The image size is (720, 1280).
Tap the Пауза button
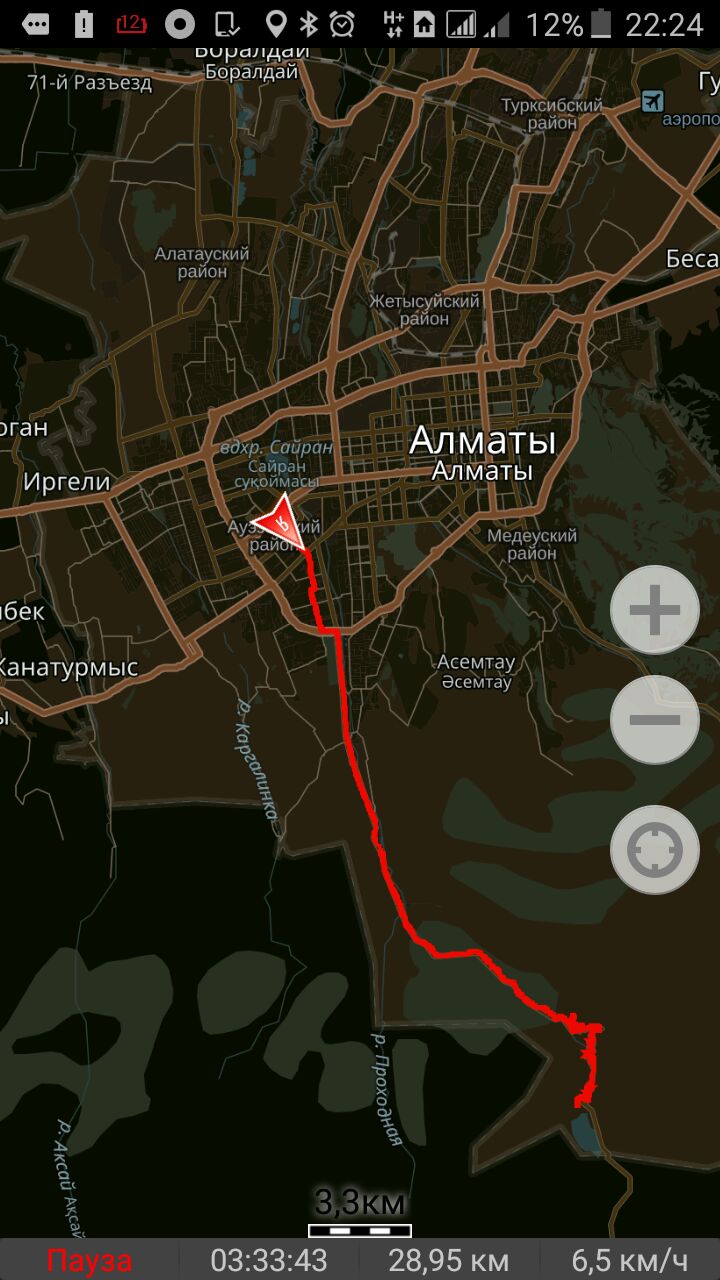coord(89,1260)
